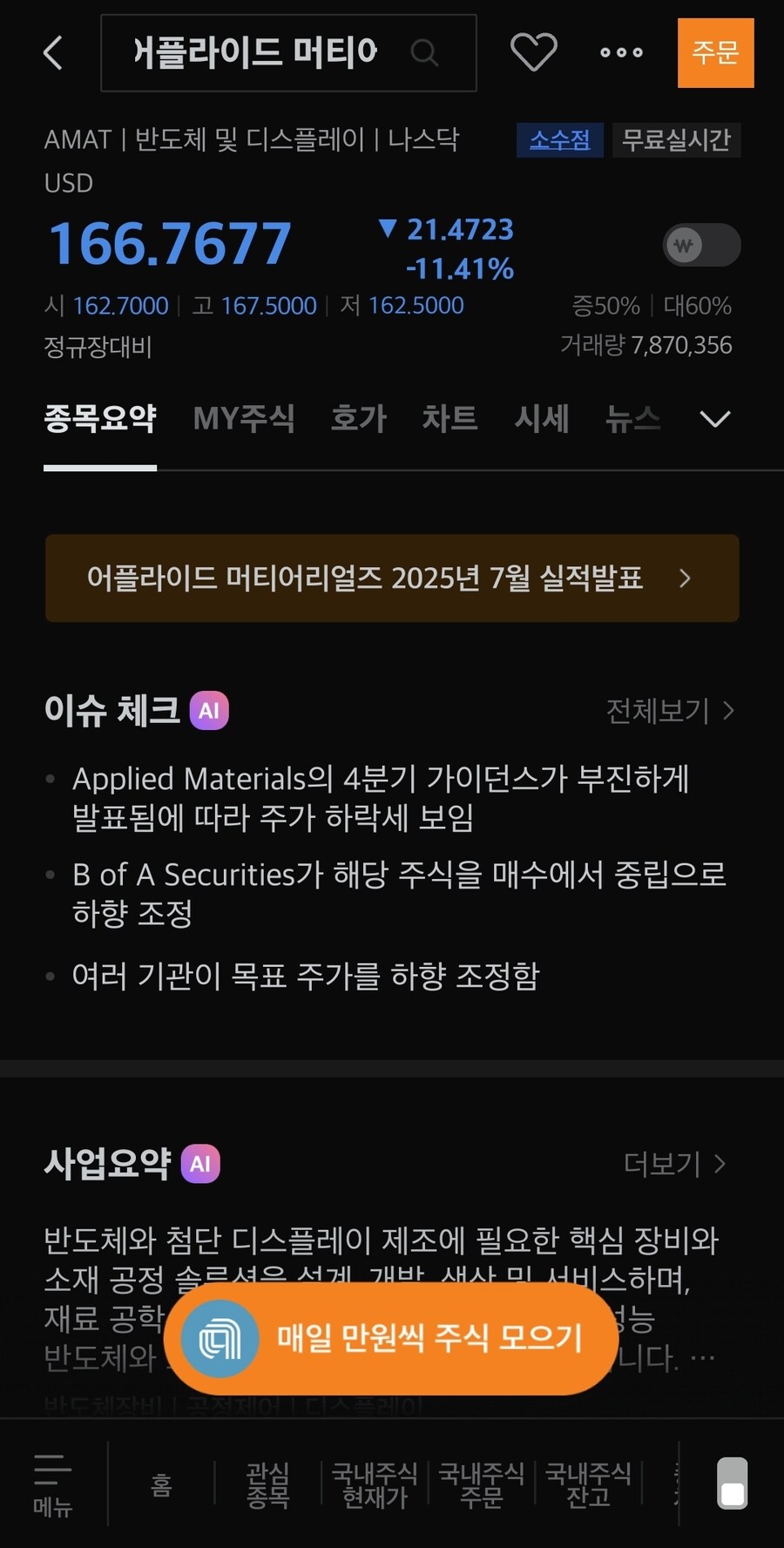Open the three-dot more options menu

coord(620,52)
